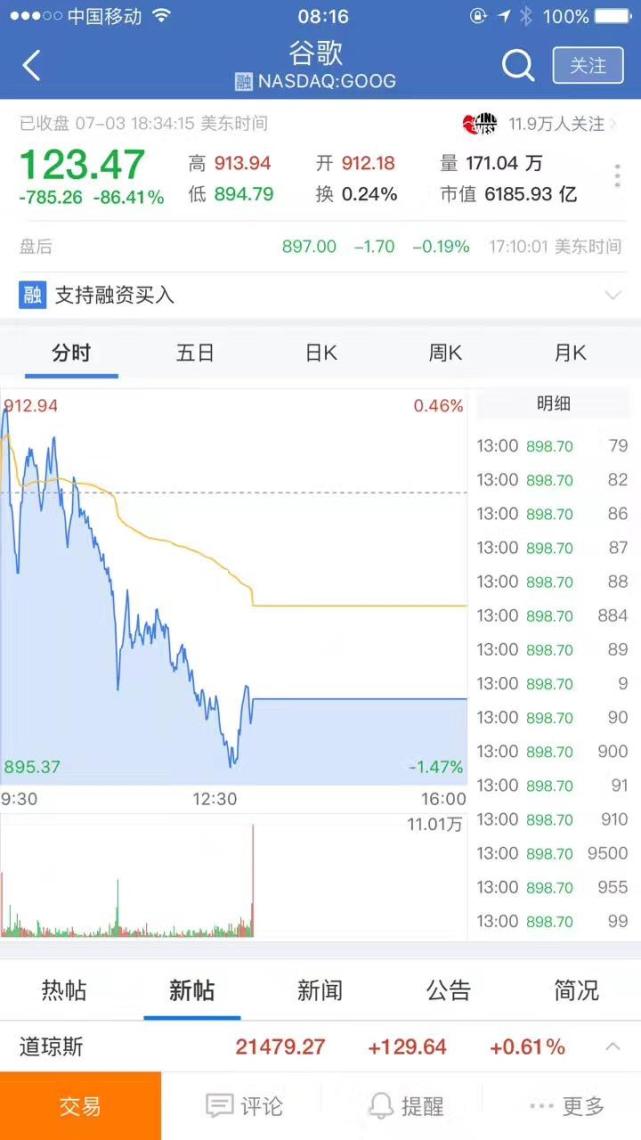The width and height of the screenshot is (641, 1140).
Task: Set a price alert via 提醒
Action: 407,1106
